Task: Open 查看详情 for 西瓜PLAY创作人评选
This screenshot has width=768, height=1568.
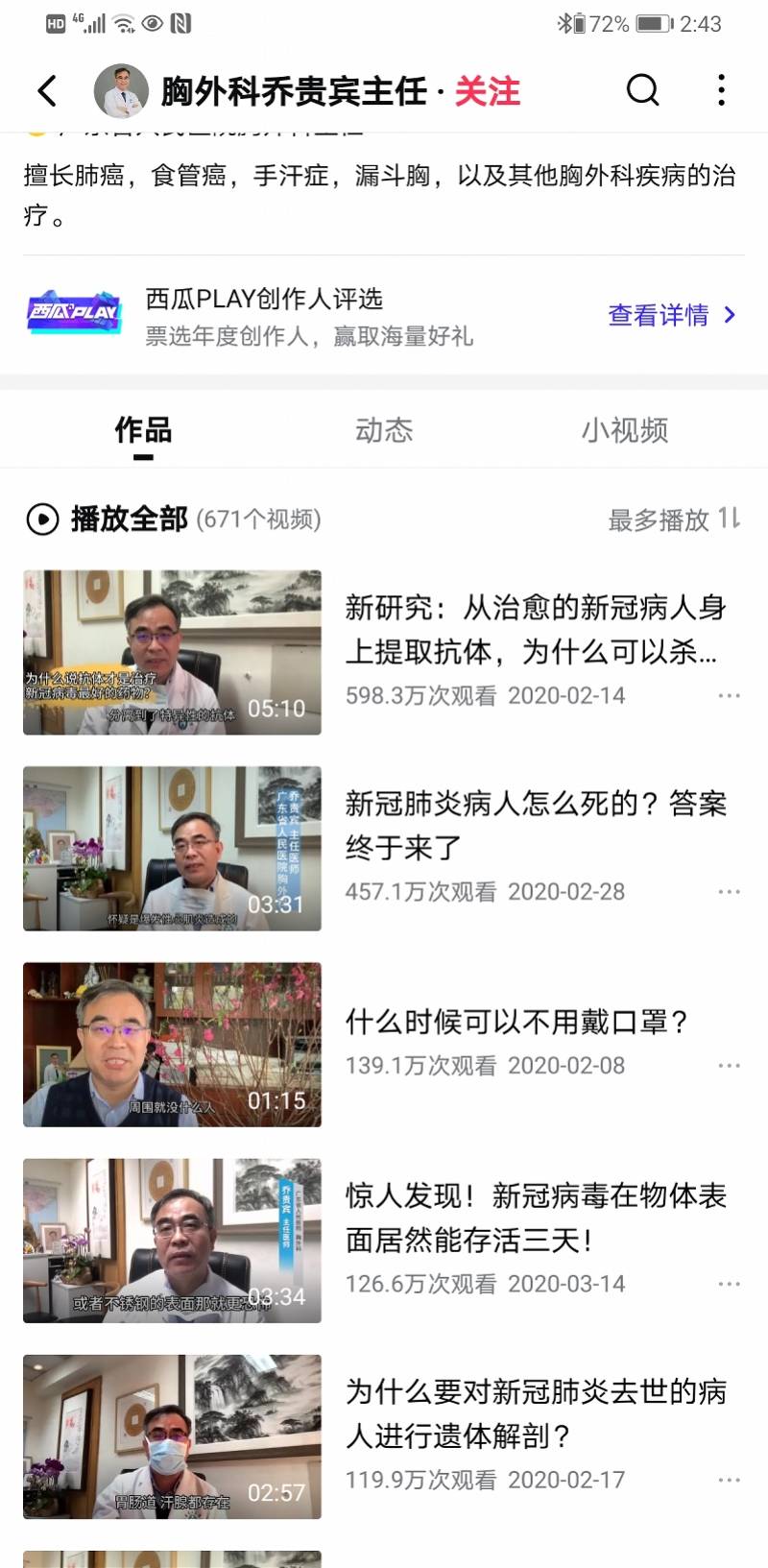Action: 672,315
